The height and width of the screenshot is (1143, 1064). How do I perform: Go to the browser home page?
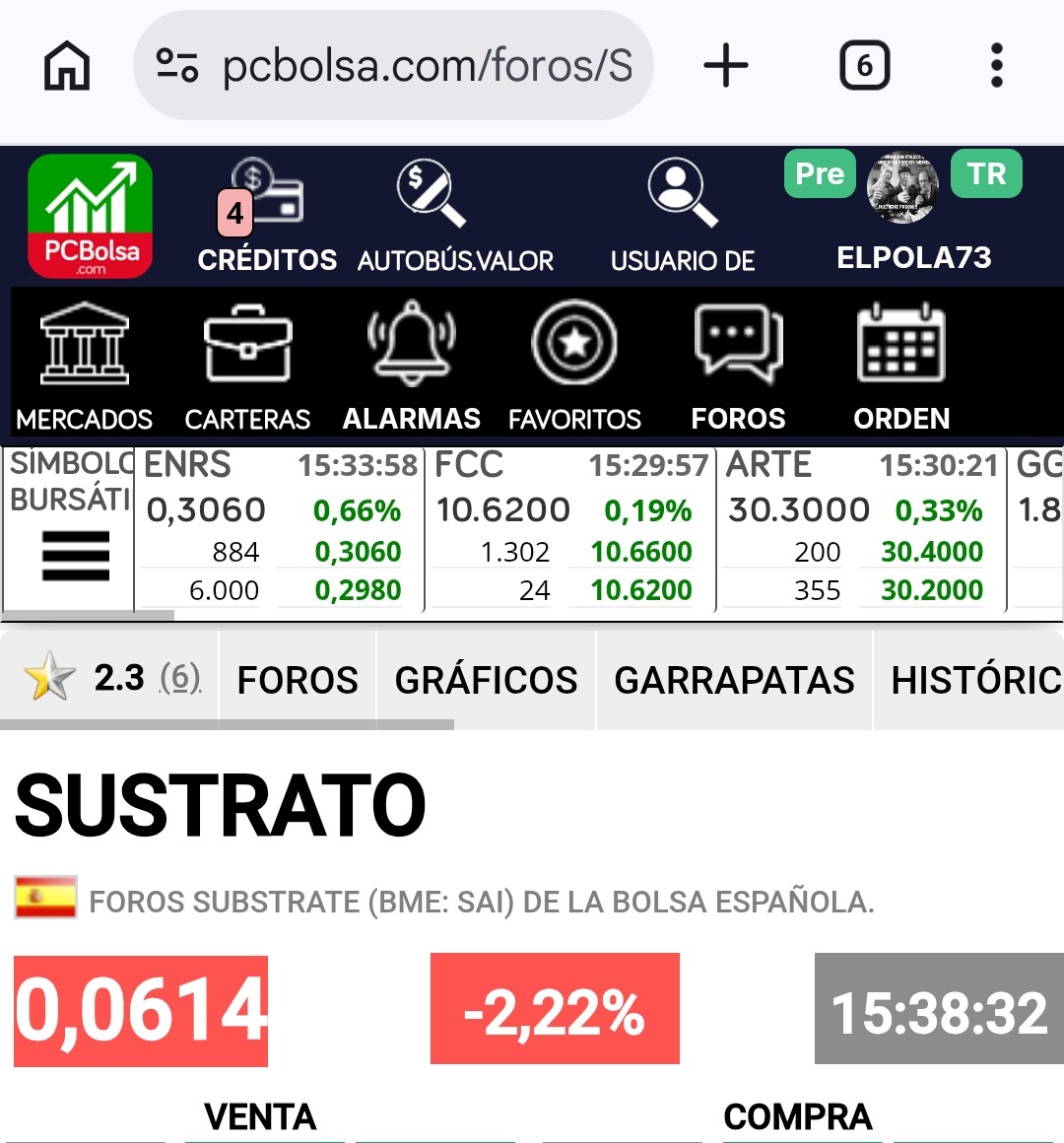tap(67, 66)
